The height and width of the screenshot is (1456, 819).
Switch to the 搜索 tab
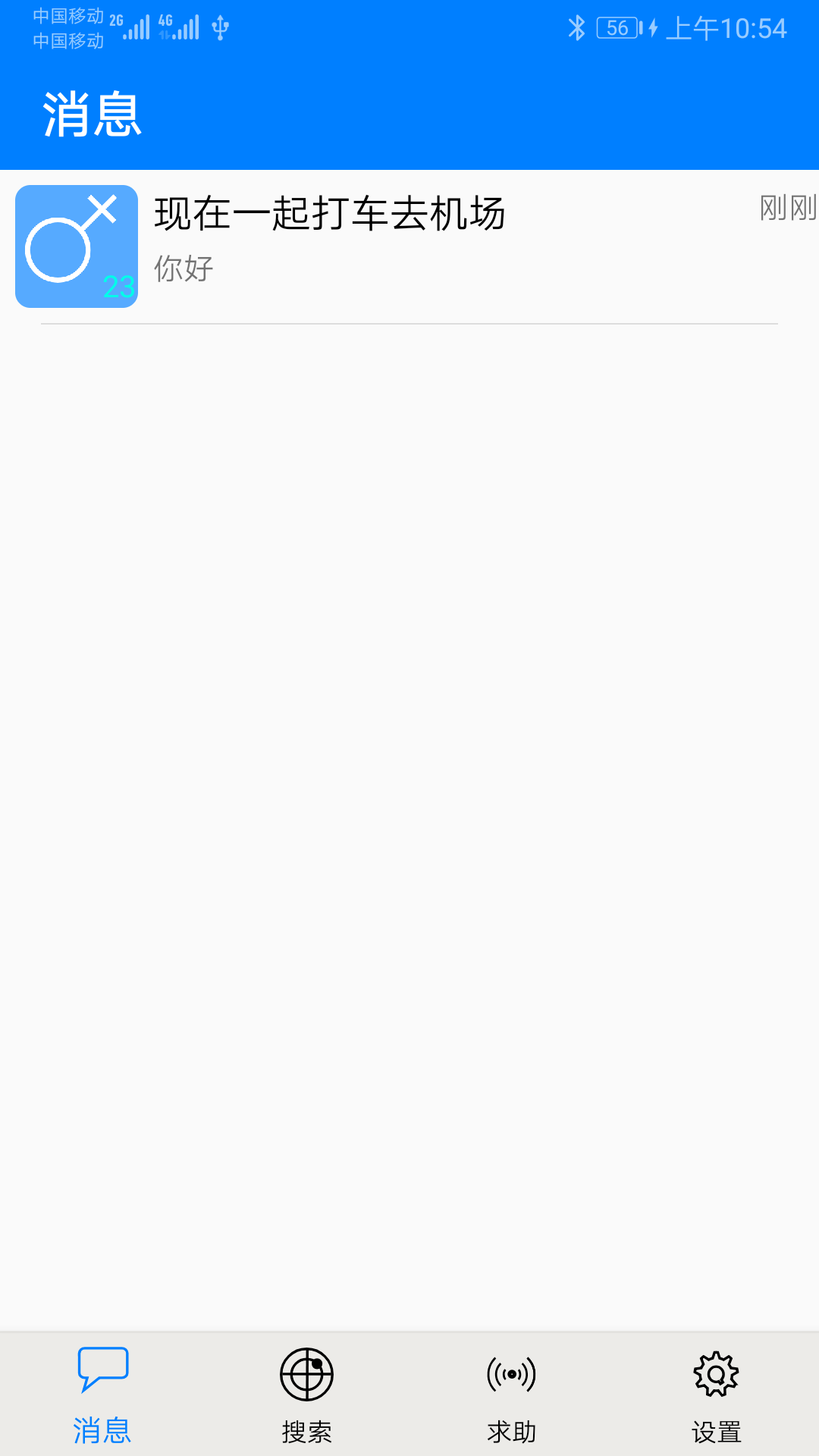[x=306, y=1394]
